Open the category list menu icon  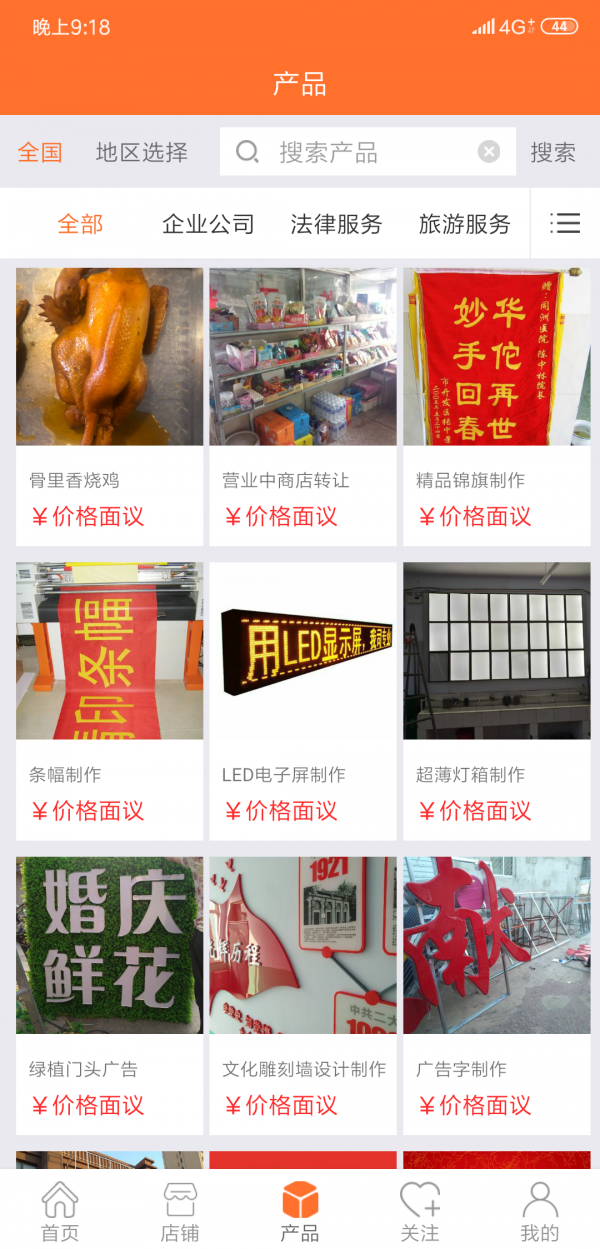point(565,223)
